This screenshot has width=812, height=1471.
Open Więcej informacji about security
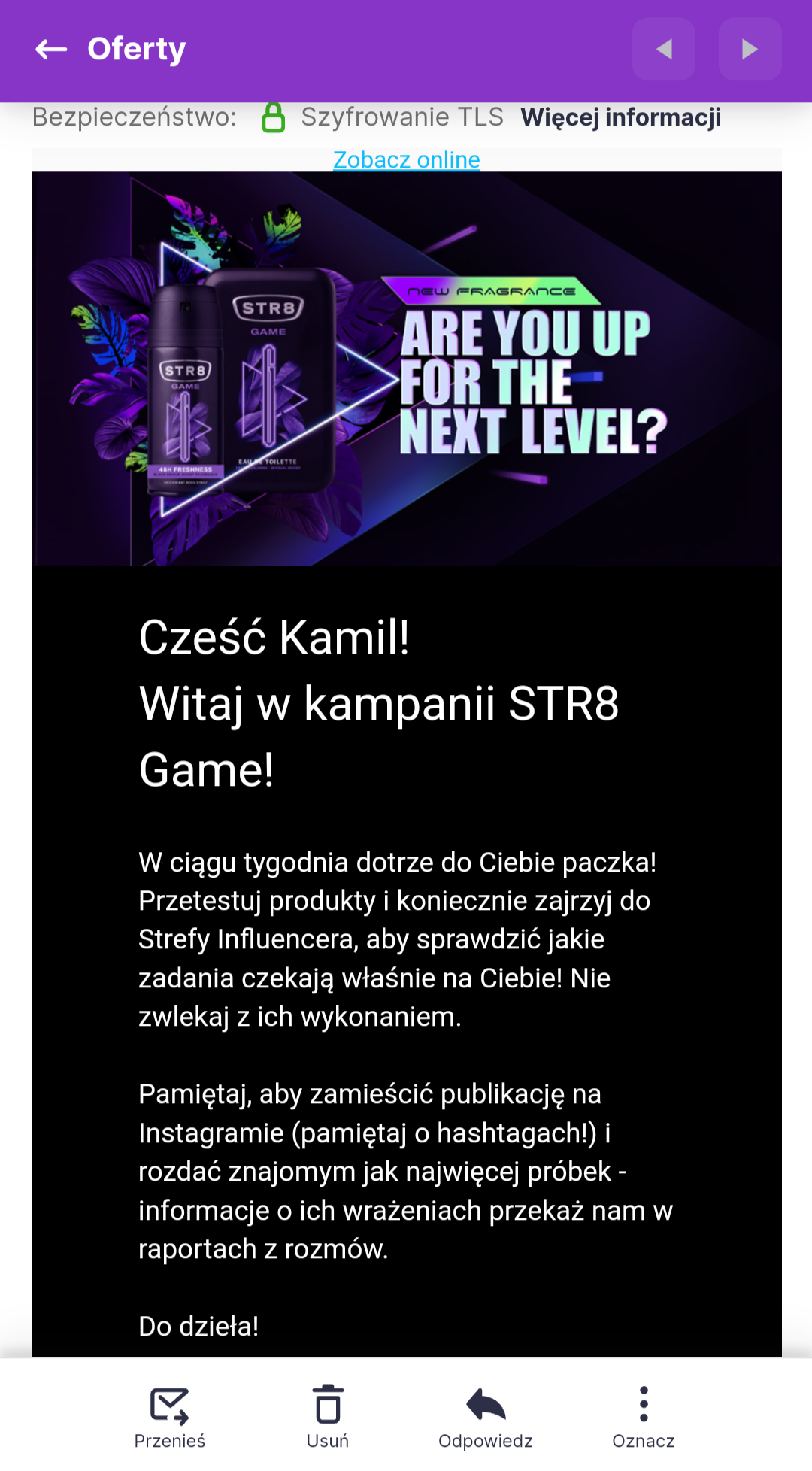click(x=620, y=117)
